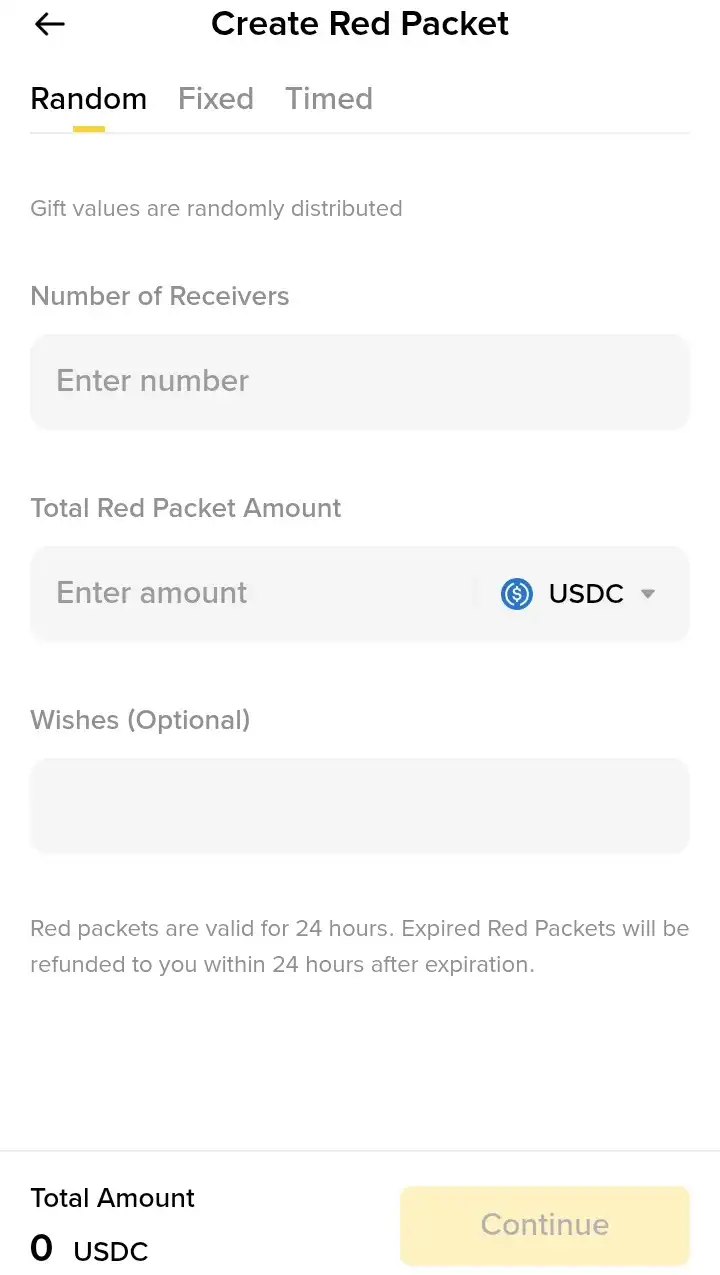Click the Wishes optional text box
Screen dimensions: 720x1275
click(x=360, y=805)
